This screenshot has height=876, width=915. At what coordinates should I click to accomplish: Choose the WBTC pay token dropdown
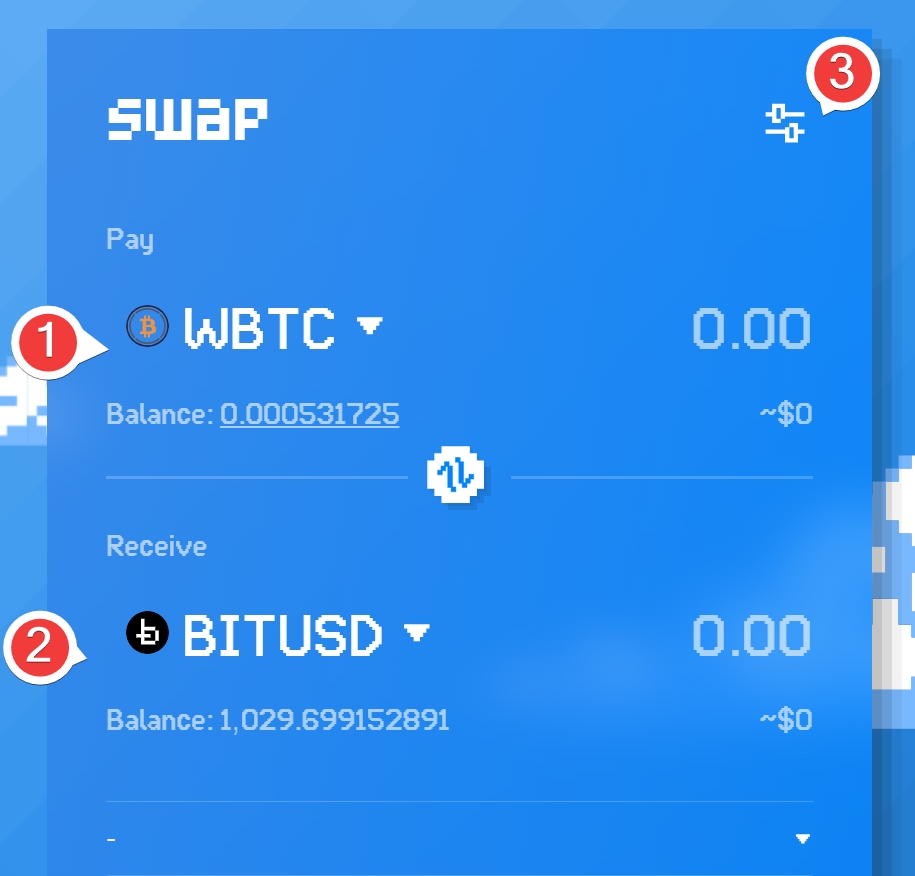(x=256, y=328)
